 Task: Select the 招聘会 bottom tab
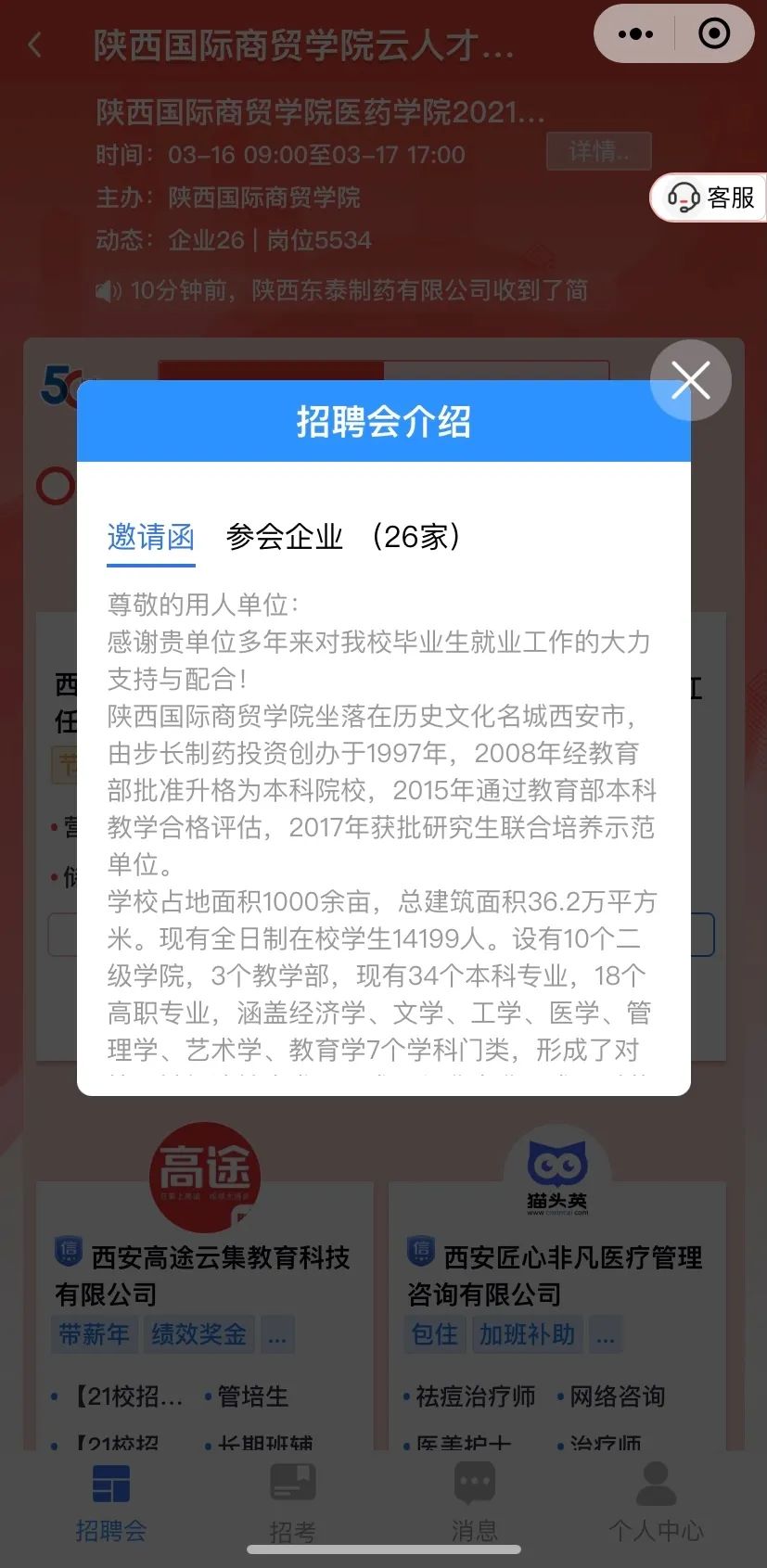(x=111, y=1503)
